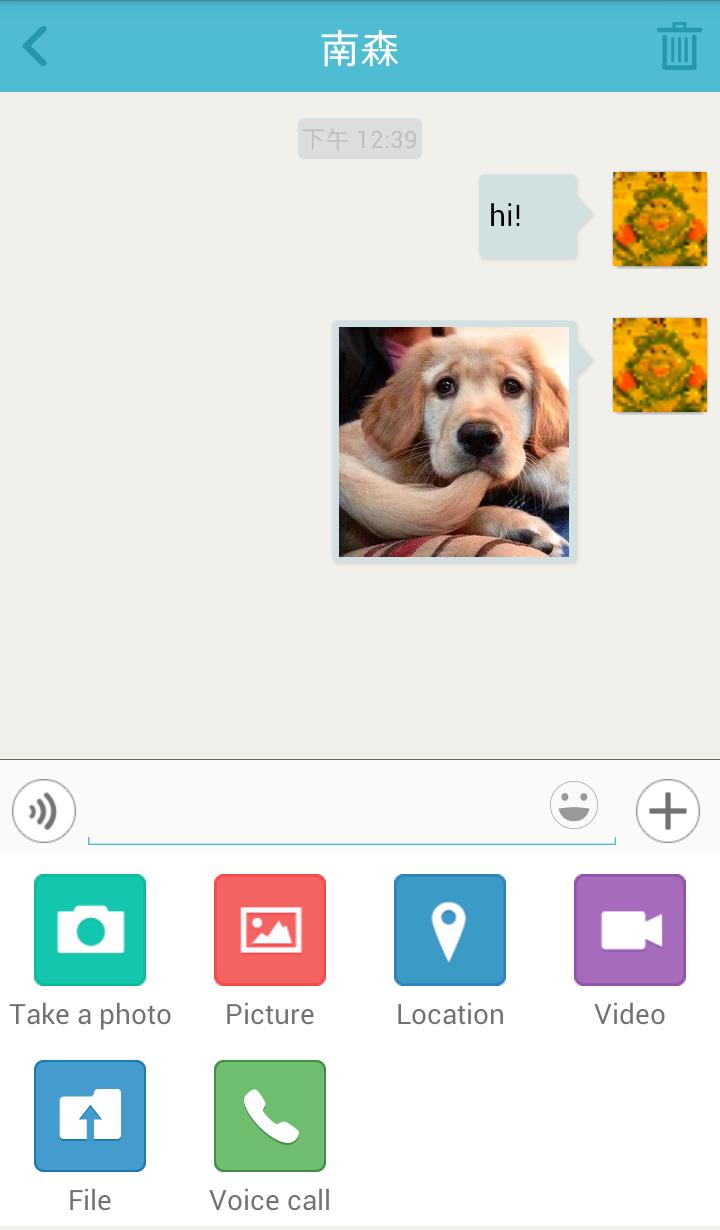The image size is (720, 1230).
Task: Select Take a photo
Action: [x=90, y=930]
